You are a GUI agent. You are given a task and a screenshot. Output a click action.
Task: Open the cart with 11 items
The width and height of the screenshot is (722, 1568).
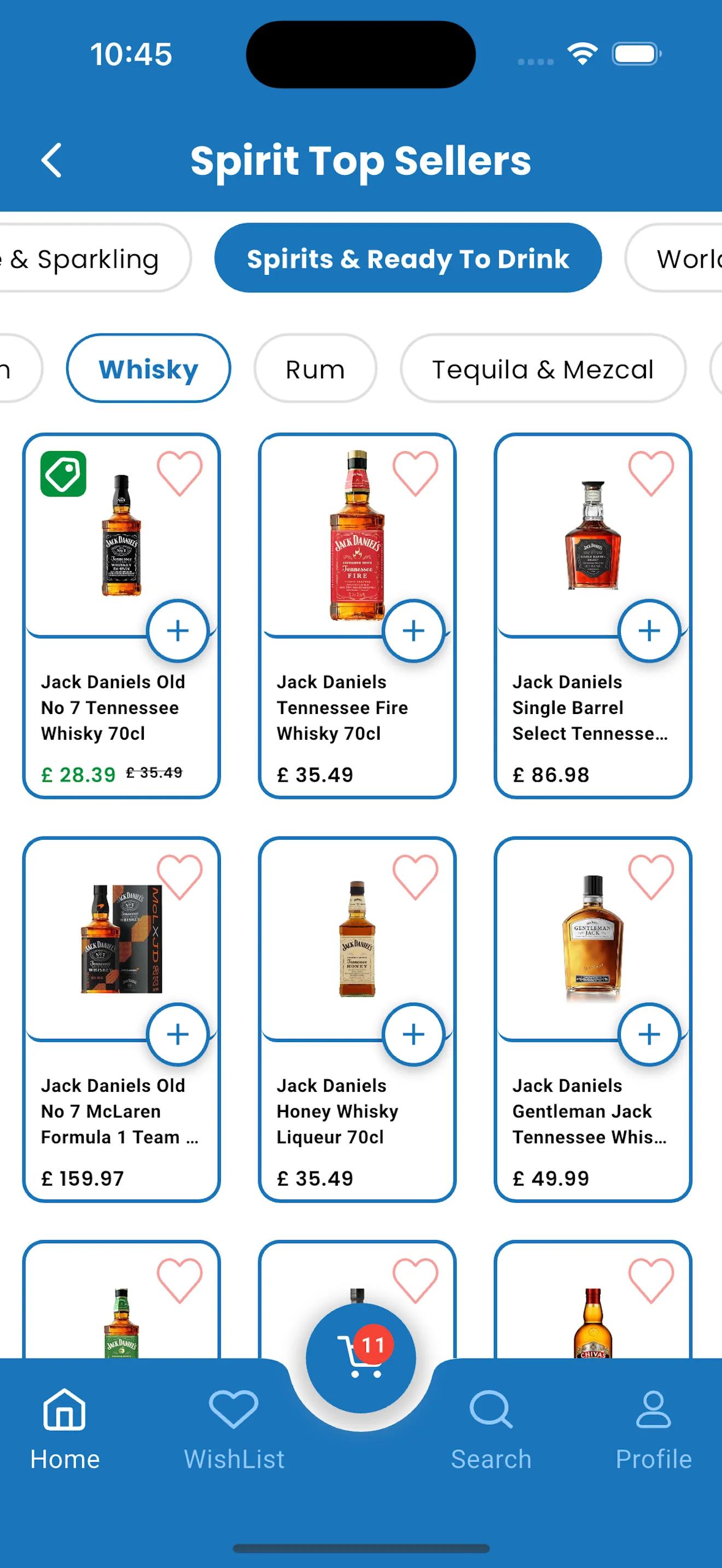tap(361, 1358)
